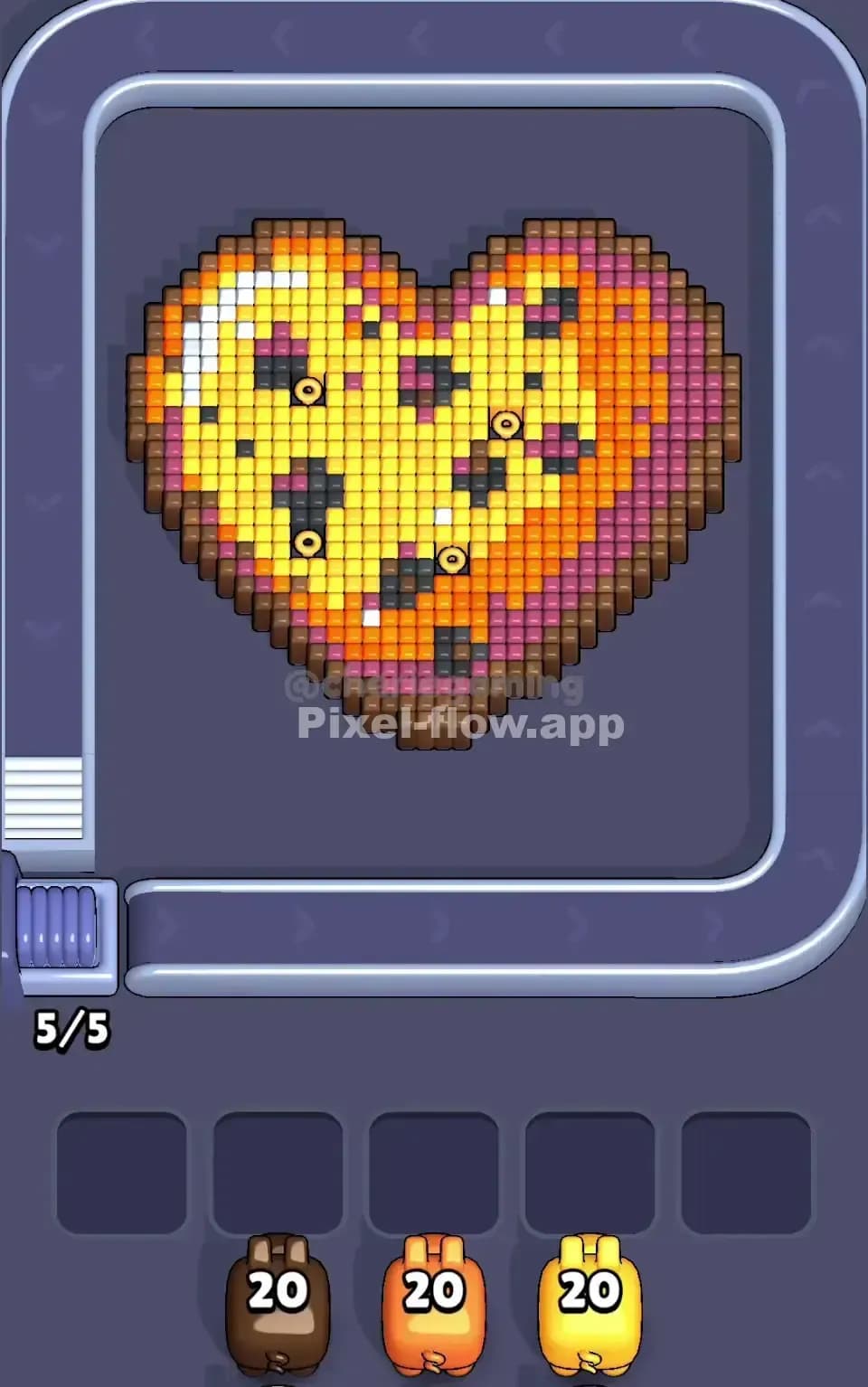Tap the eyelet ring near the cookie's top-left

point(307,391)
